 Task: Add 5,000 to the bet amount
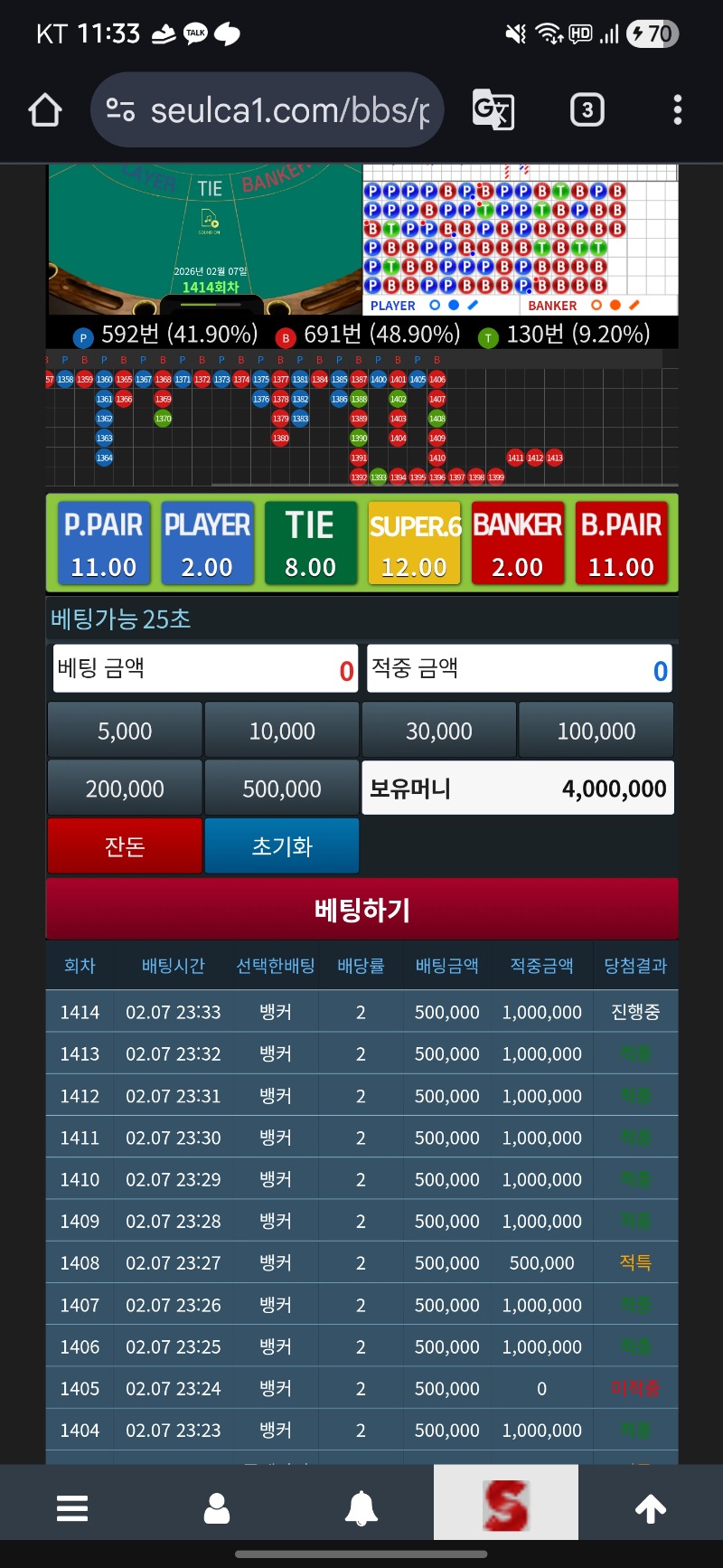coord(125,731)
